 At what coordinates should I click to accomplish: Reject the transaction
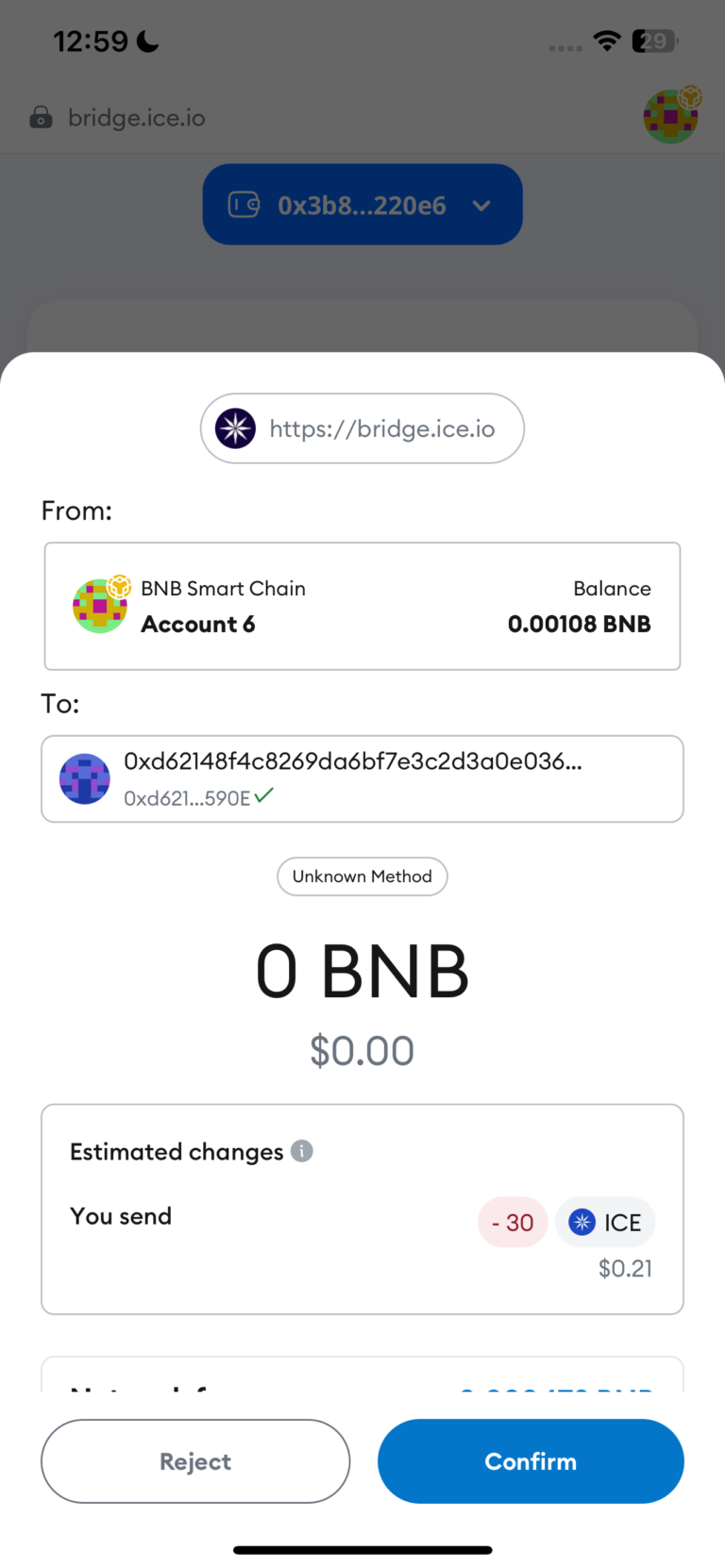(194, 1460)
